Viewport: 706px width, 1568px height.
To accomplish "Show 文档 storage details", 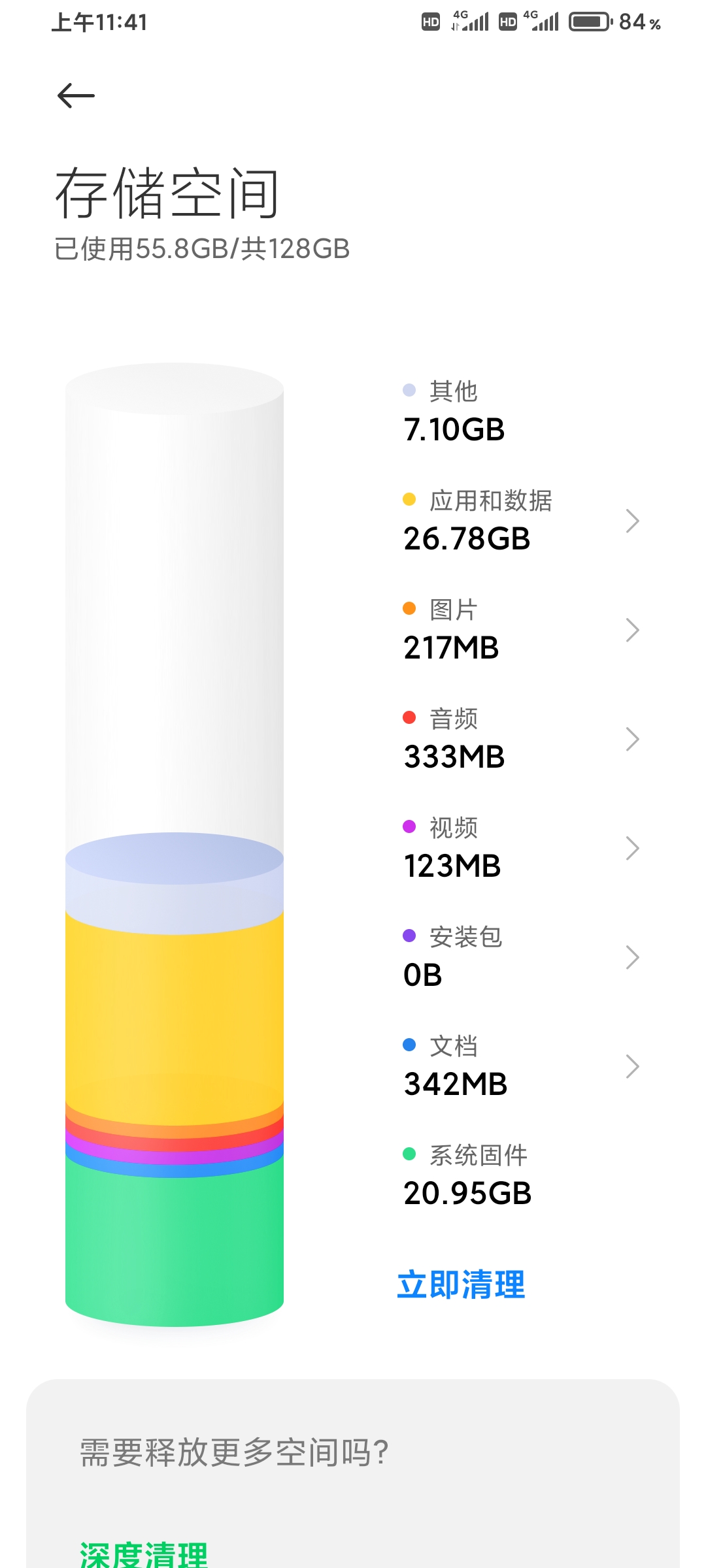I will tap(521, 1066).
